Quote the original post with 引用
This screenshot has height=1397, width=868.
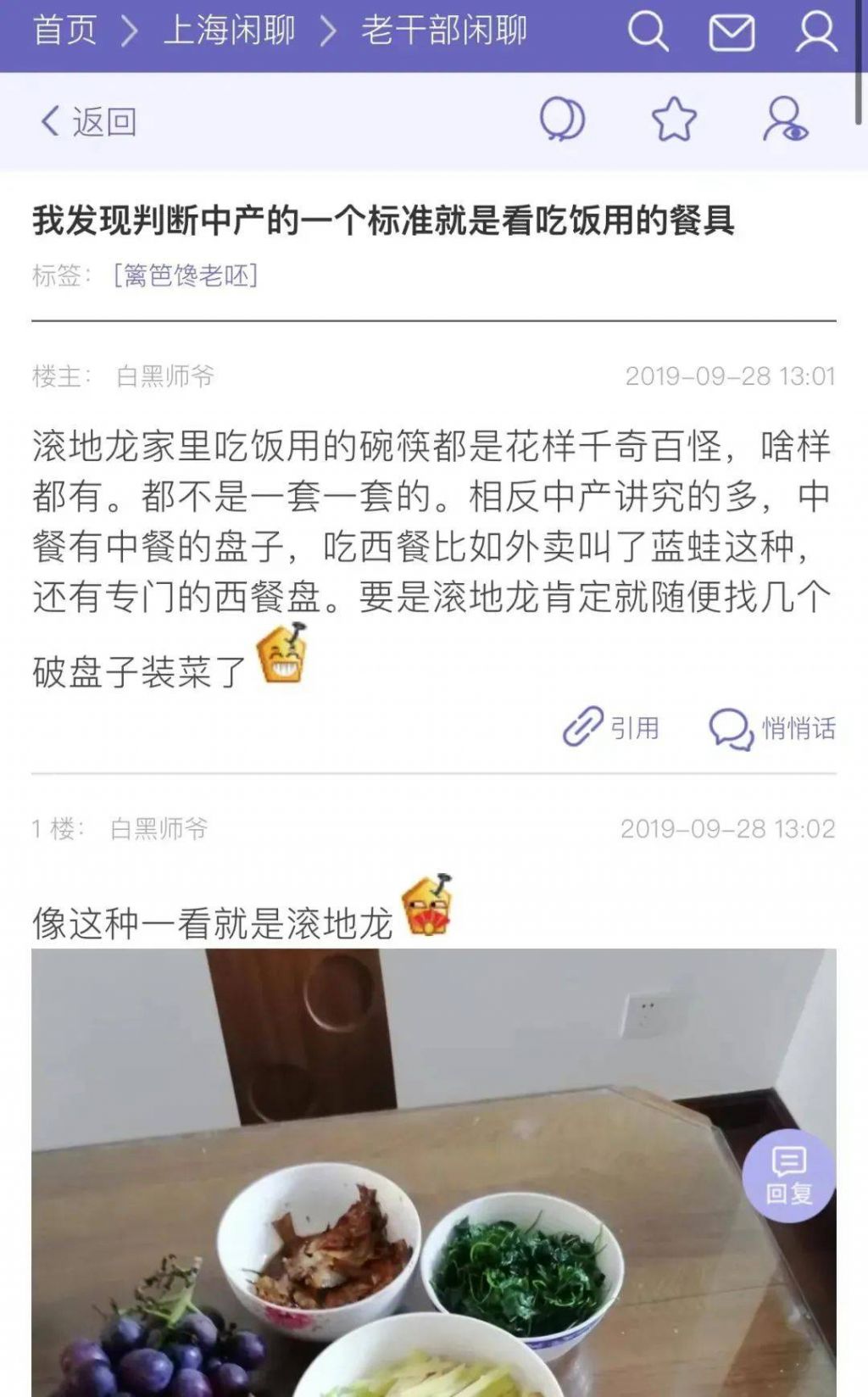click(x=611, y=728)
